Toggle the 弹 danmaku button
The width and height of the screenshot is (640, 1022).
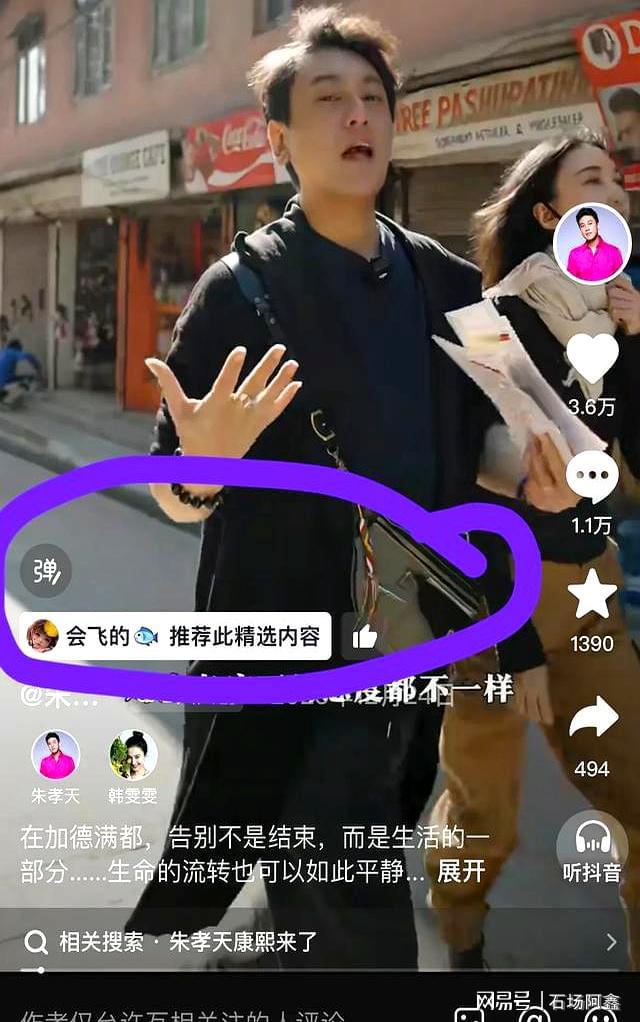coord(46,570)
